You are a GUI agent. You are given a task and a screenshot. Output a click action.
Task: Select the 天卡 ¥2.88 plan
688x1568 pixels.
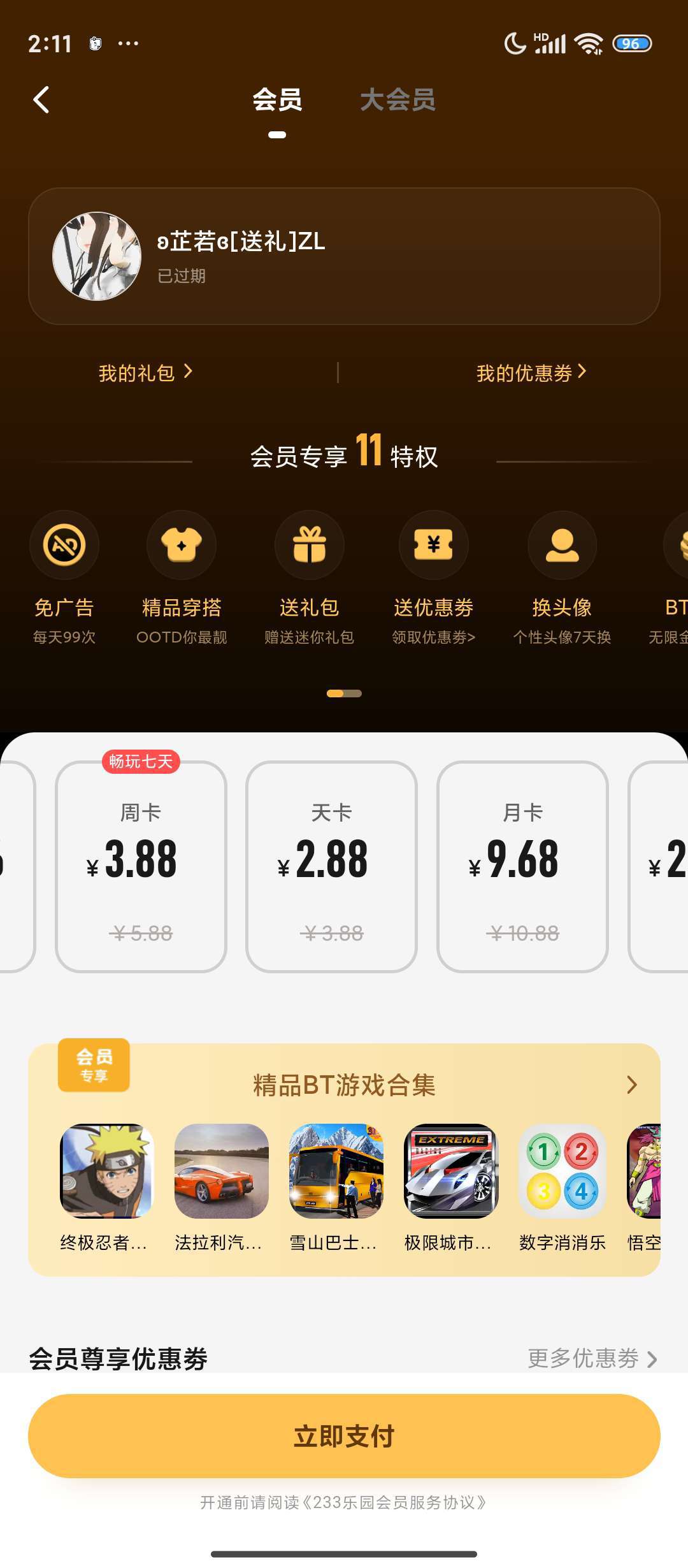point(331,867)
